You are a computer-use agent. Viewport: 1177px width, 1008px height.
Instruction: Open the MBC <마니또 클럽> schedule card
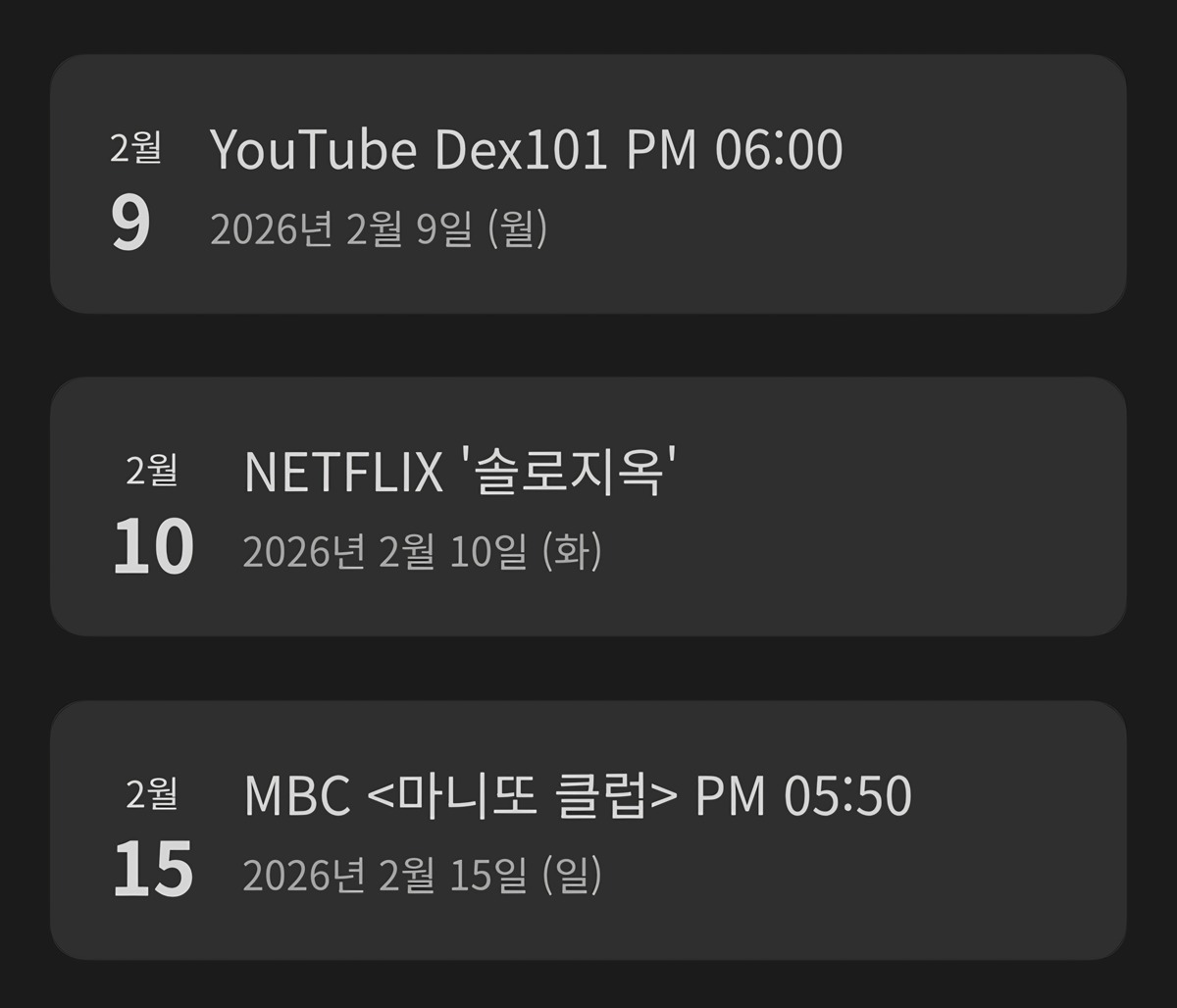pyautogui.click(x=588, y=830)
